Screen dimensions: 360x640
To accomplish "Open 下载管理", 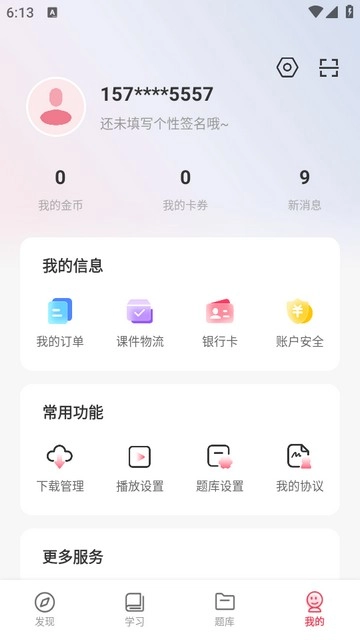I will (x=60, y=468).
